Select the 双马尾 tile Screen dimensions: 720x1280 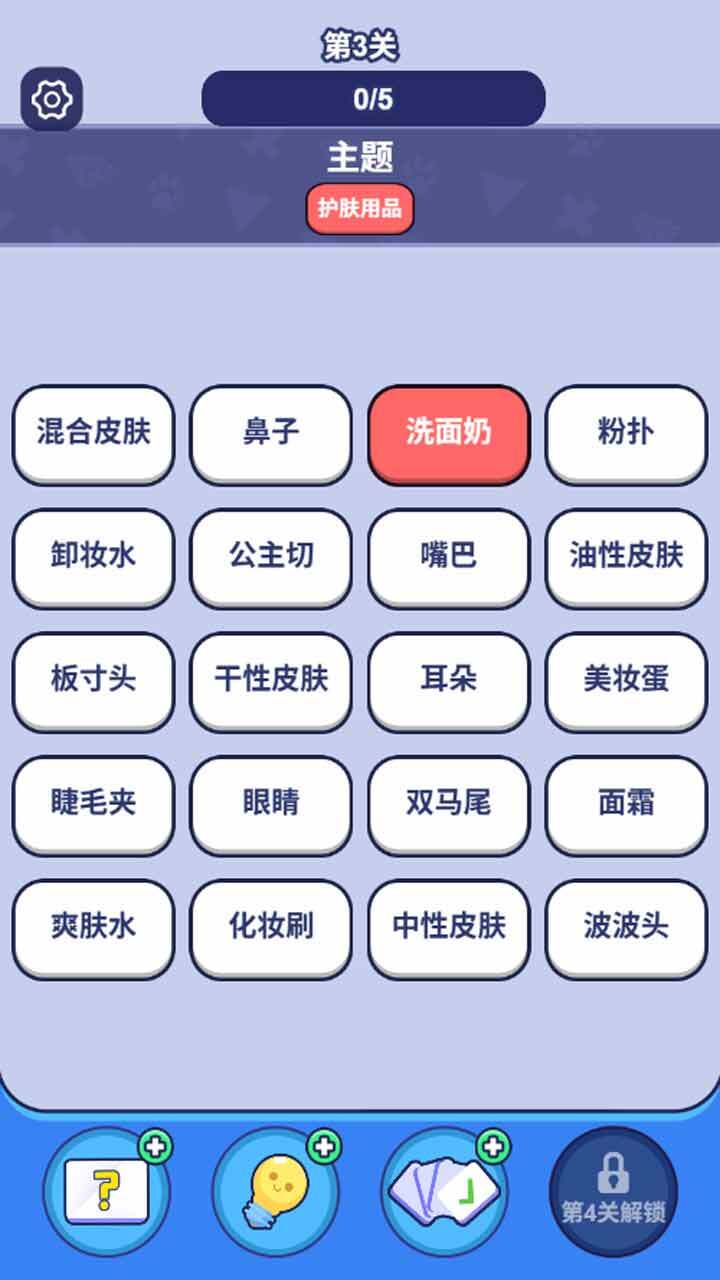click(448, 803)
